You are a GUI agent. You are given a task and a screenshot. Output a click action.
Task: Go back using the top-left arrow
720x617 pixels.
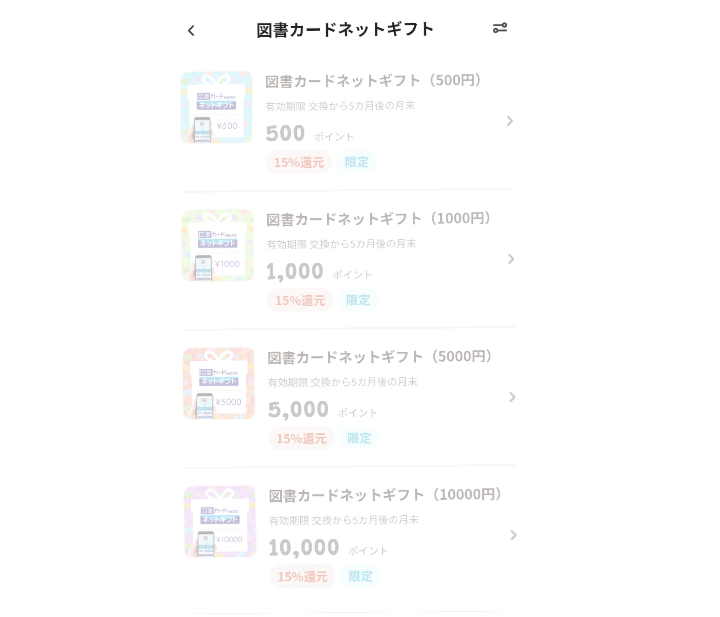191,31
